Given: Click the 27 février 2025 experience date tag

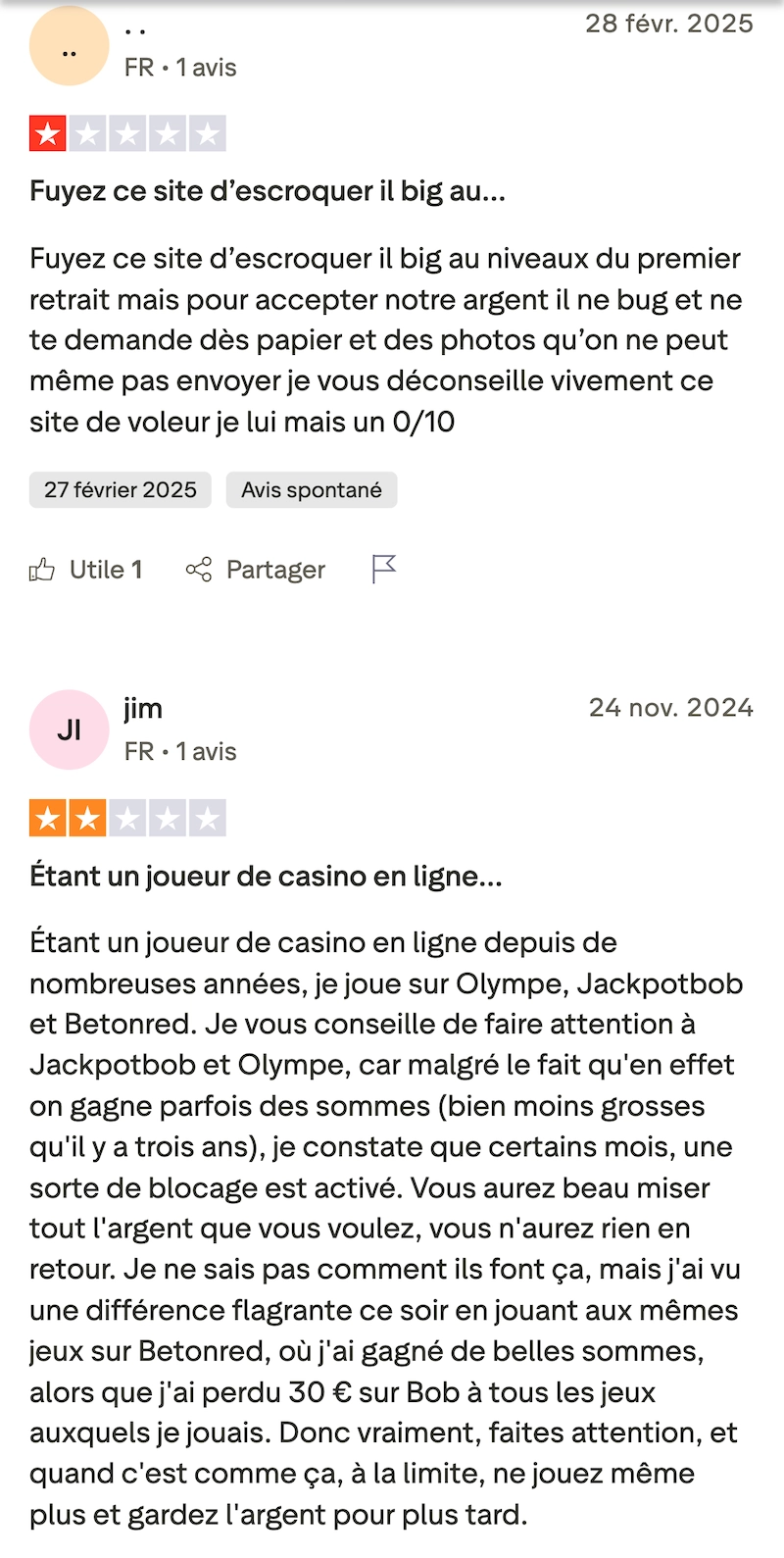Looking at the screenshot, I should (x=120, y=489).
